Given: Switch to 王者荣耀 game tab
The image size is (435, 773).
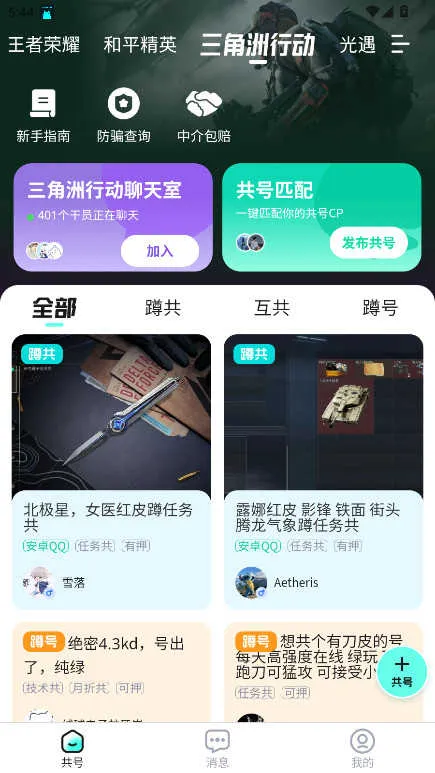Looking at the screenshot, I should click(44, 45).
